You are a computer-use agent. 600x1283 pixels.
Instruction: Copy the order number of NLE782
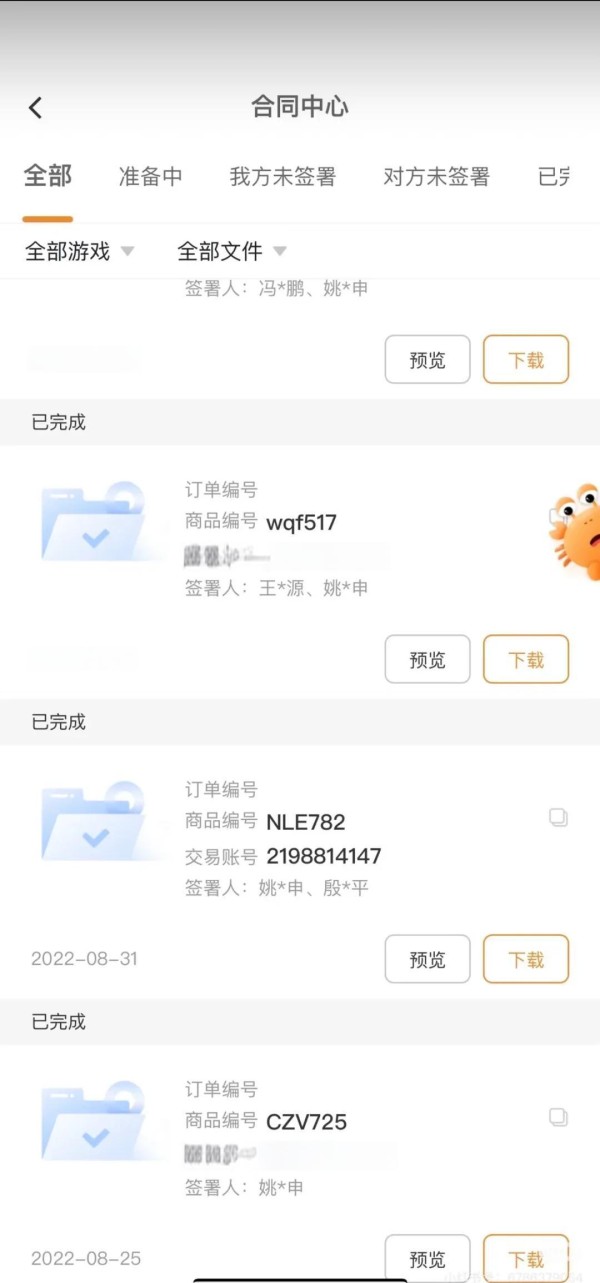[x=558, y=818]
